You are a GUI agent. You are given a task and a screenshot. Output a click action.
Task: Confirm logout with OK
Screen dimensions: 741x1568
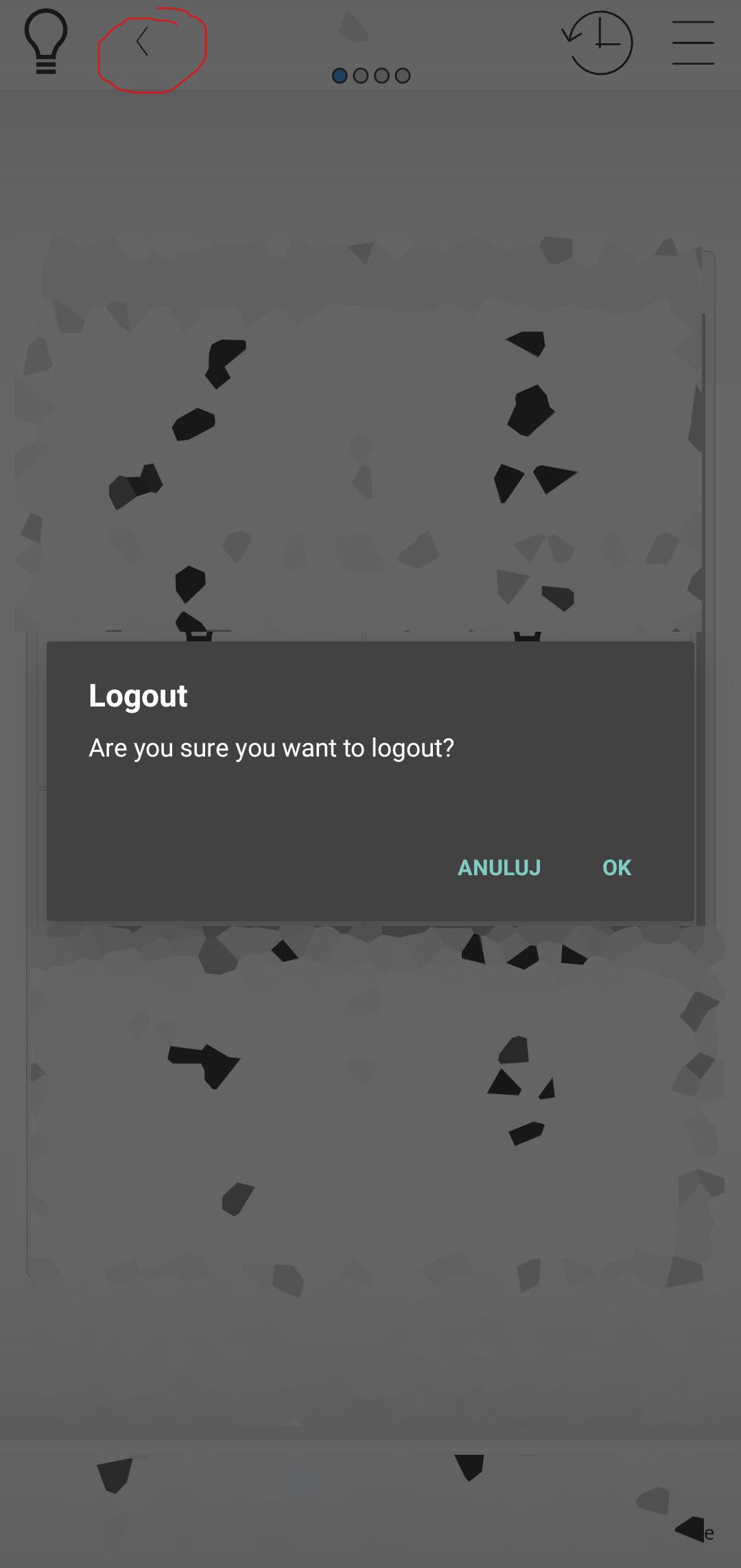[616, 868]
